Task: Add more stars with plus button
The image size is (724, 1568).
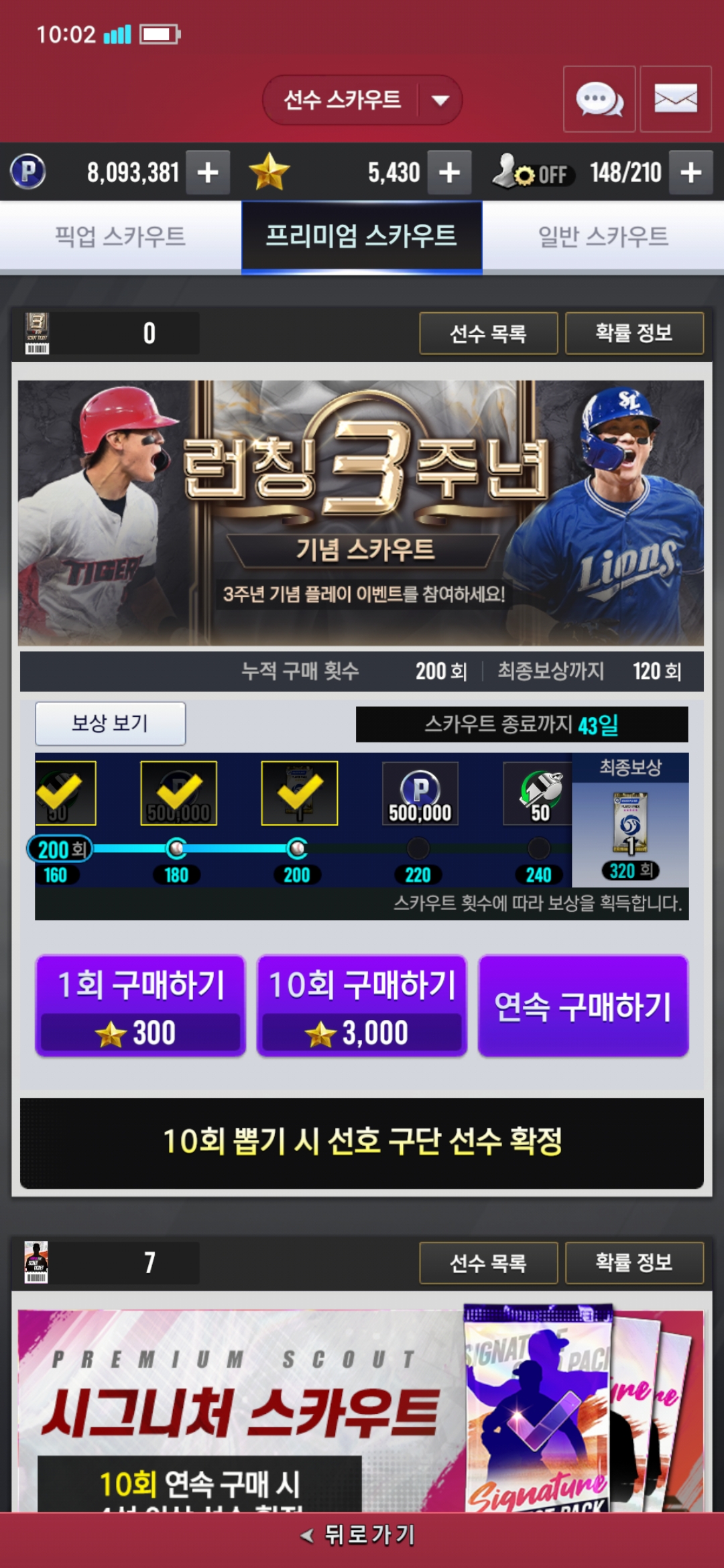Action: click(x=449, y=172)
